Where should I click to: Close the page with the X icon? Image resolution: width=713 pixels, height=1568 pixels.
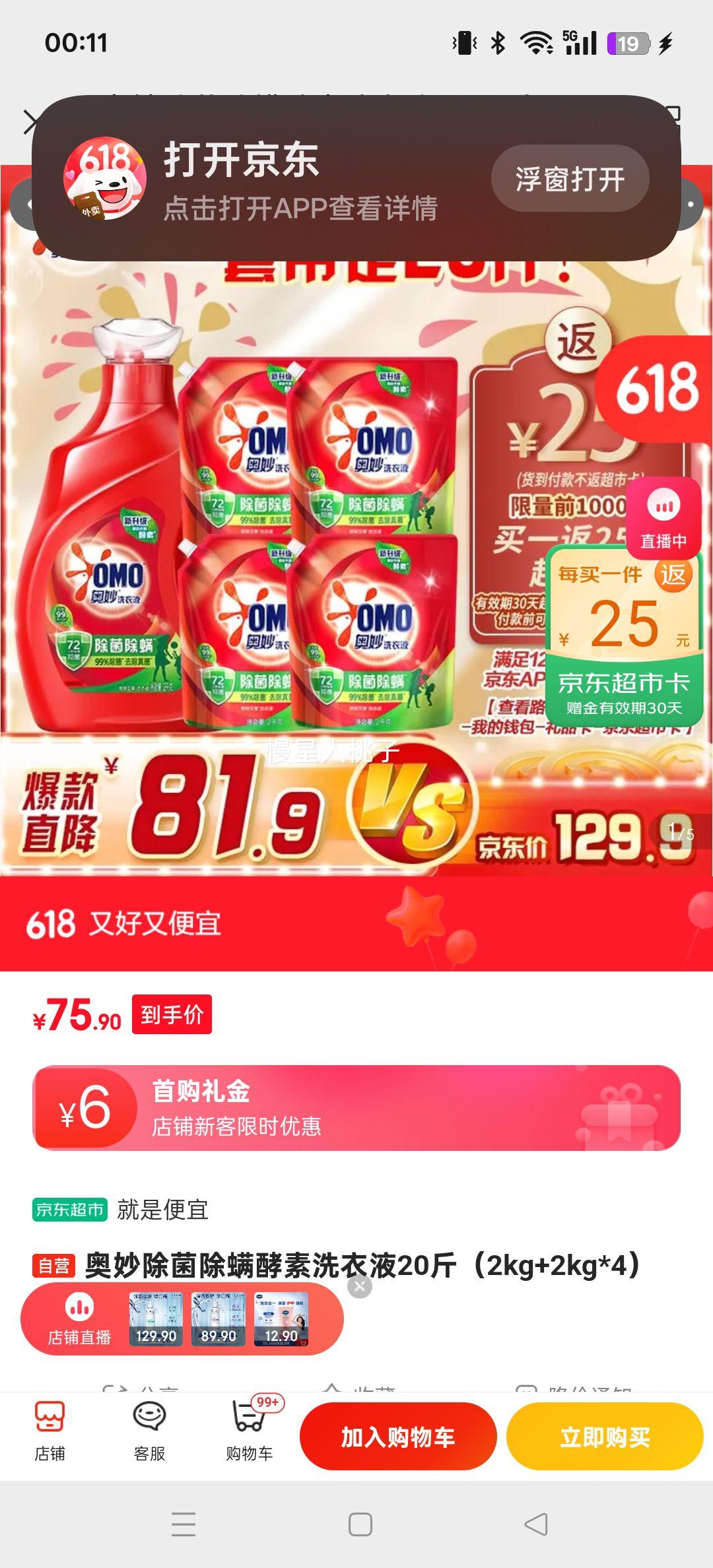pyautogui.click(x=28, y=123)
